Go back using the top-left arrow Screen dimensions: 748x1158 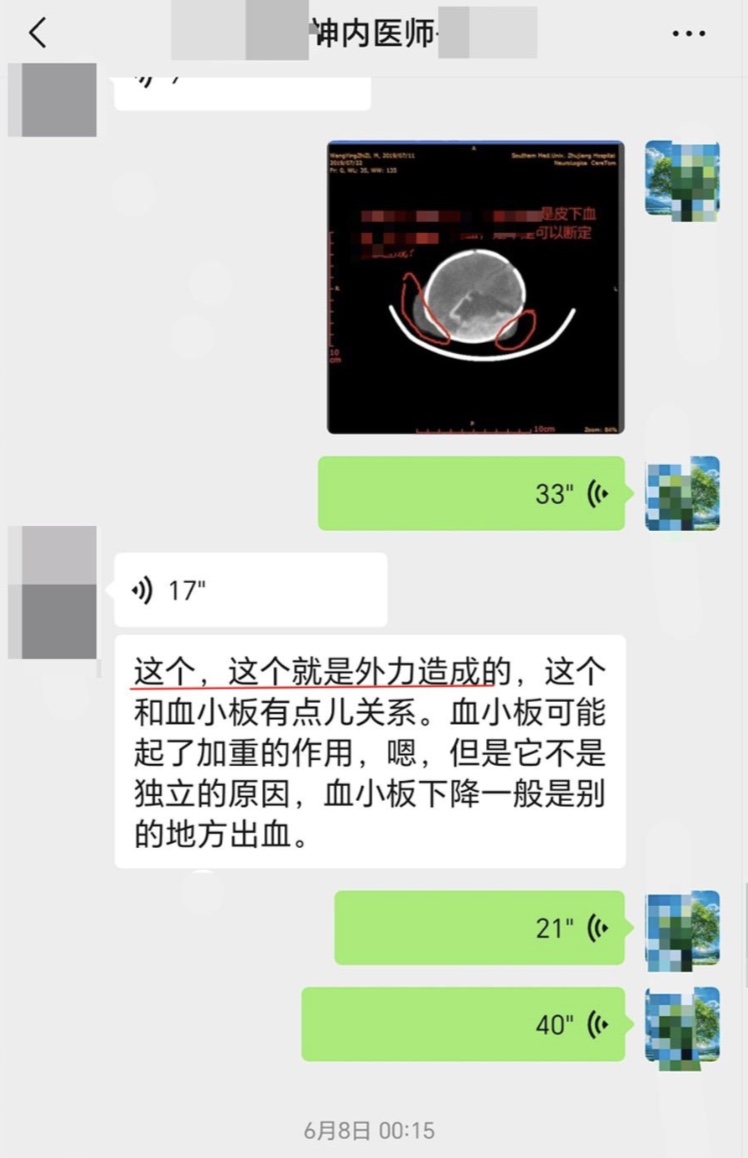pyautogui.click(x=38, y=33)
